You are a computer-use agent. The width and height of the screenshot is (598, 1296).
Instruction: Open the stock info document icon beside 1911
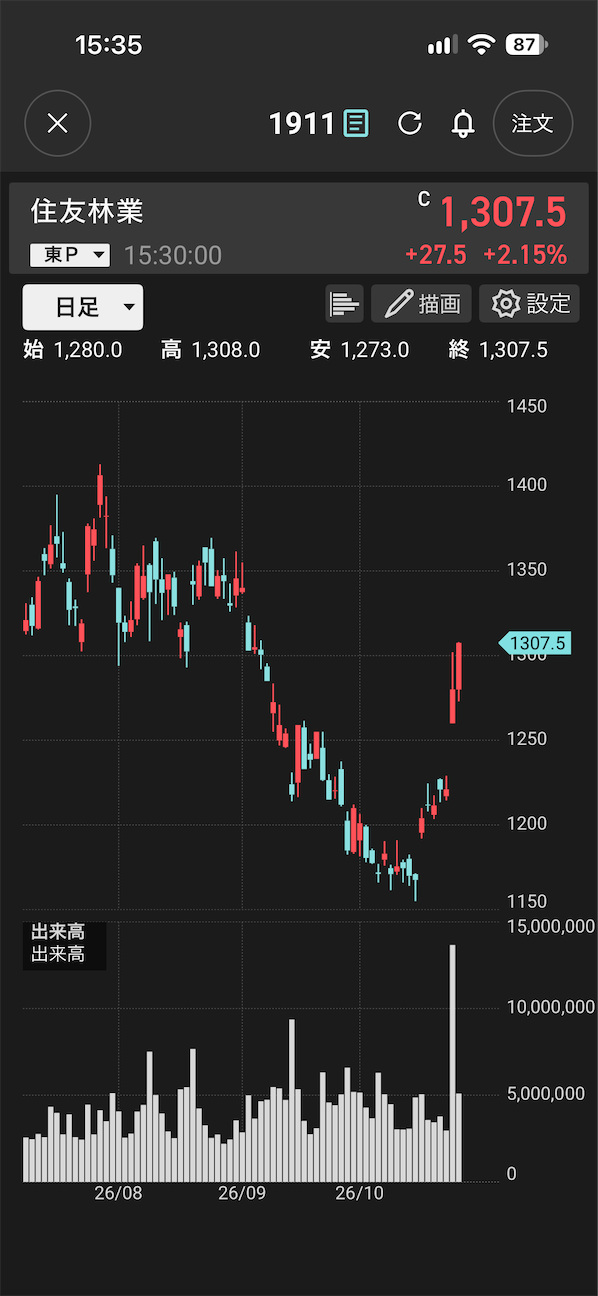coord(356,123)
